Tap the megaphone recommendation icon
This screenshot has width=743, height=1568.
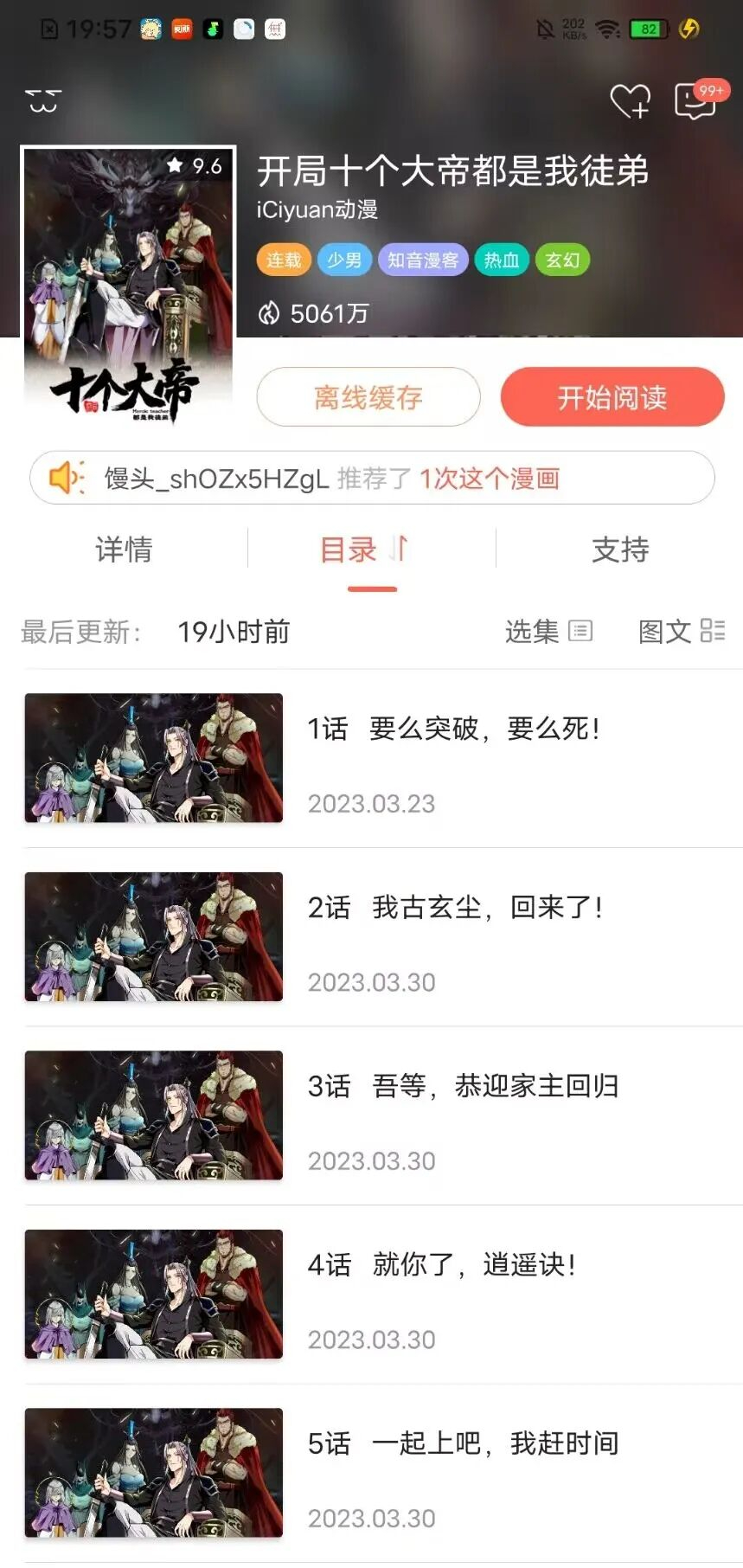[67, 477]
